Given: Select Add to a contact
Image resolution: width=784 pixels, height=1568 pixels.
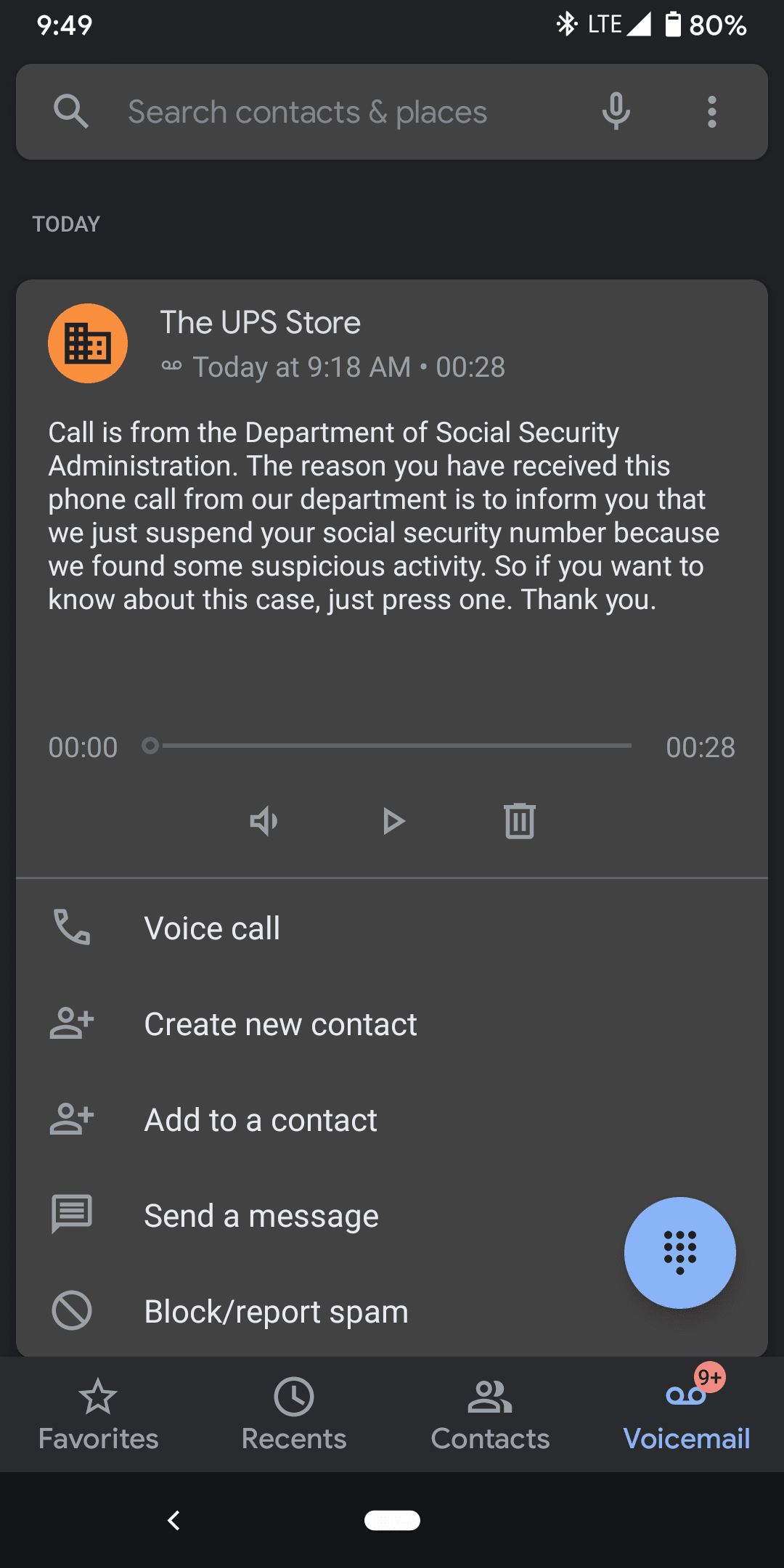Looking at the screenshot, I should pyautogui.click(x=260, y=1119).
